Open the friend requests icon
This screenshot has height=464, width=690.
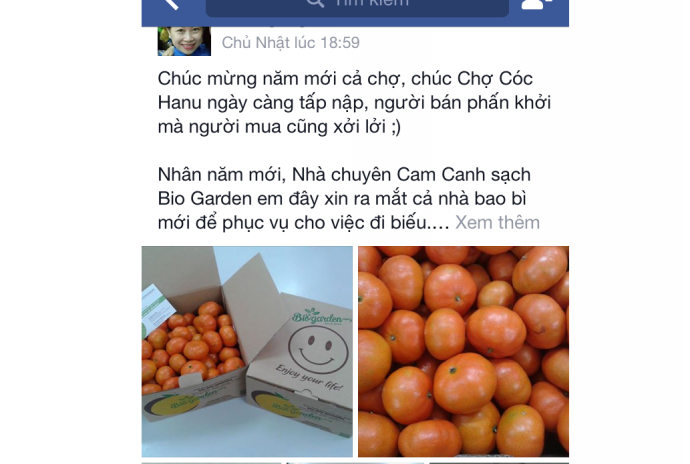click(x=537, y=5)
